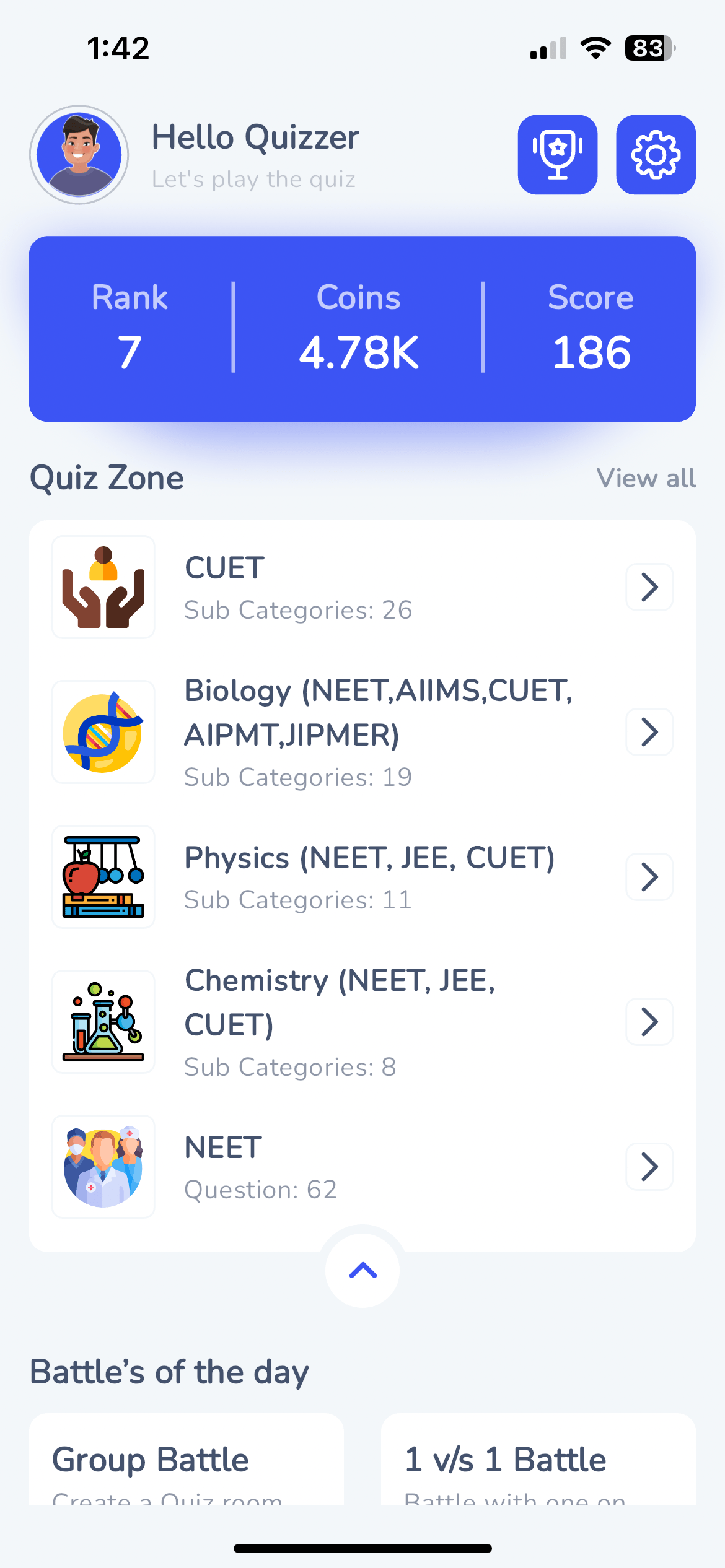The width and height of the screenshot is (725, 1568).
Task: Open the Physics quiz category
Action: (362, 877)
